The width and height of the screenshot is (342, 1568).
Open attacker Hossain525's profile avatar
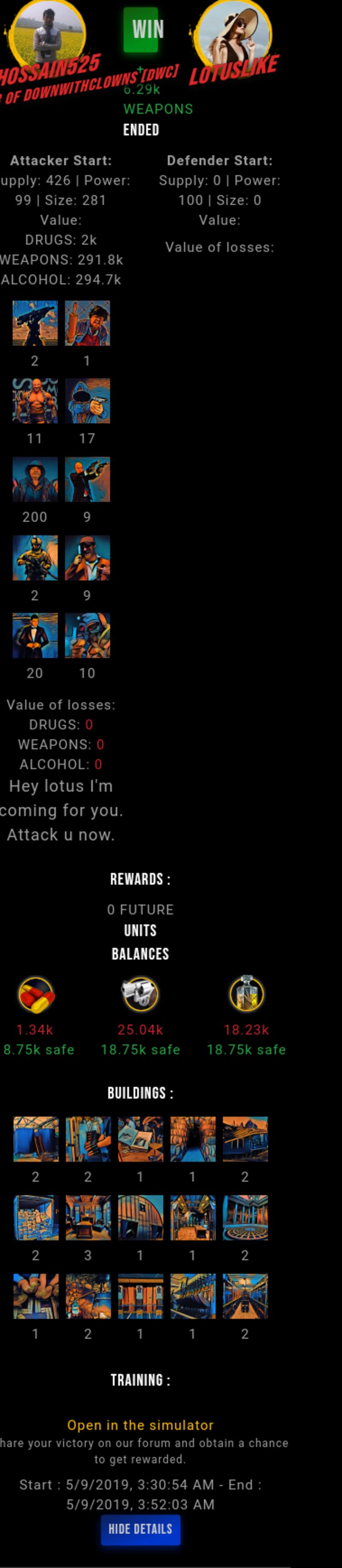pos(47,30)
